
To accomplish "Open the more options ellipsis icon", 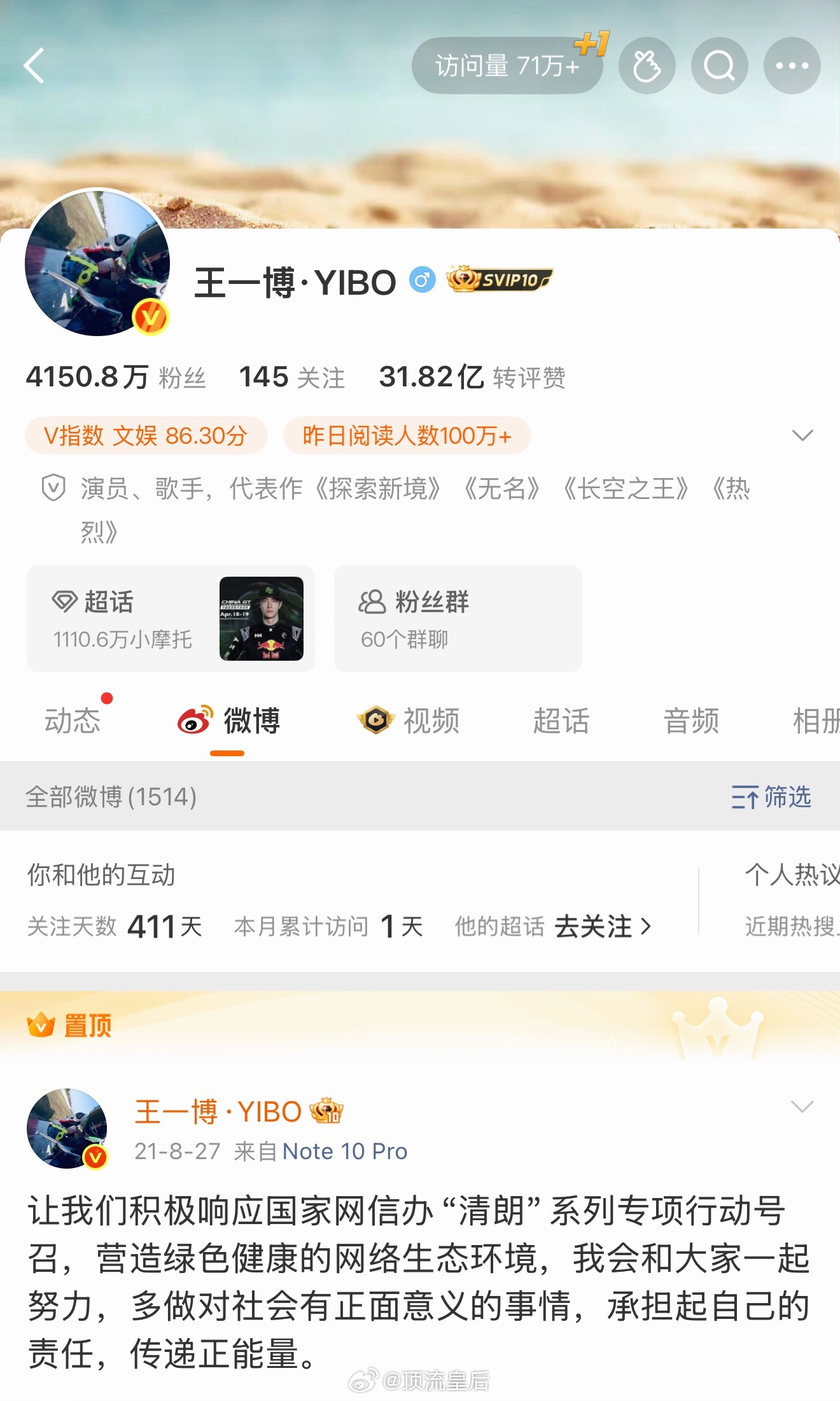I will (790, 66).
